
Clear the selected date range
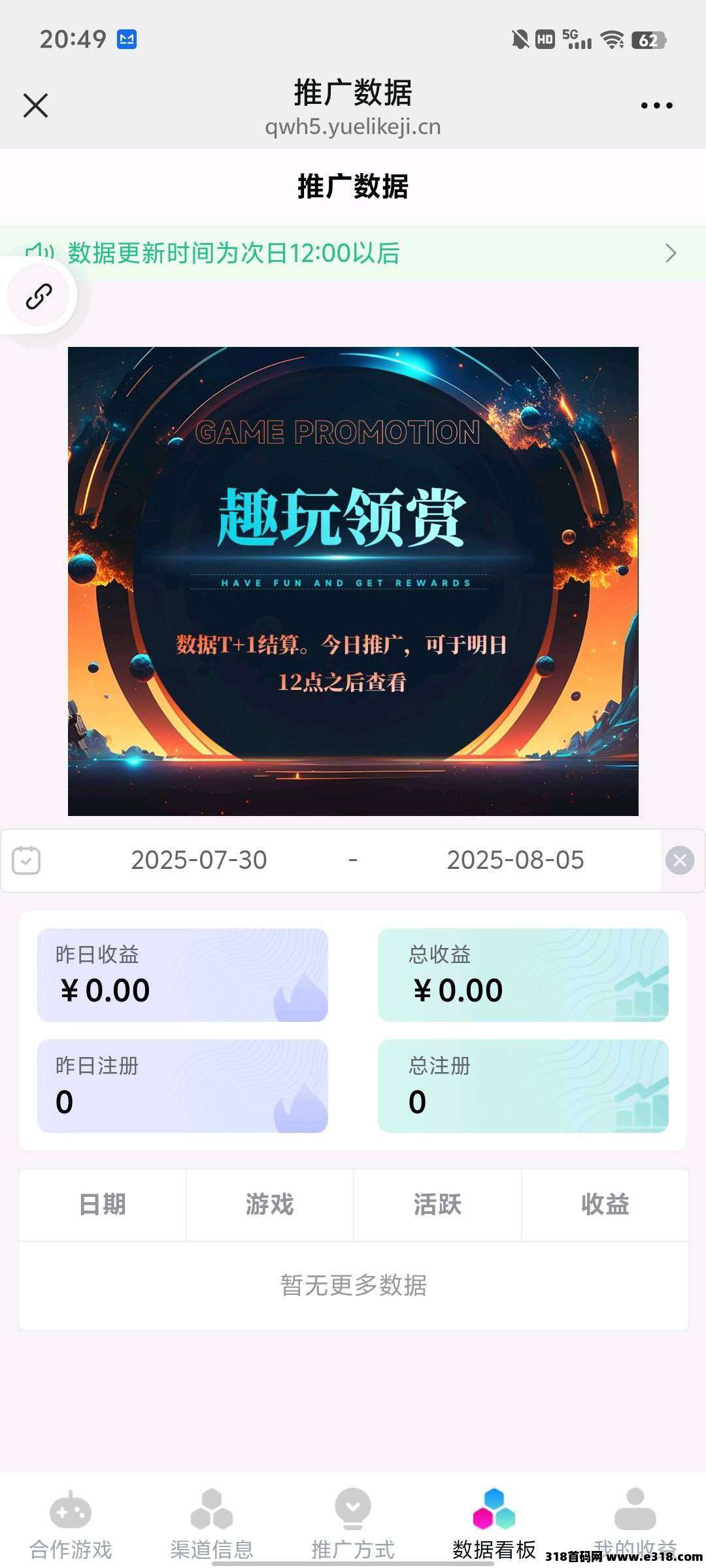coord(679,860)
